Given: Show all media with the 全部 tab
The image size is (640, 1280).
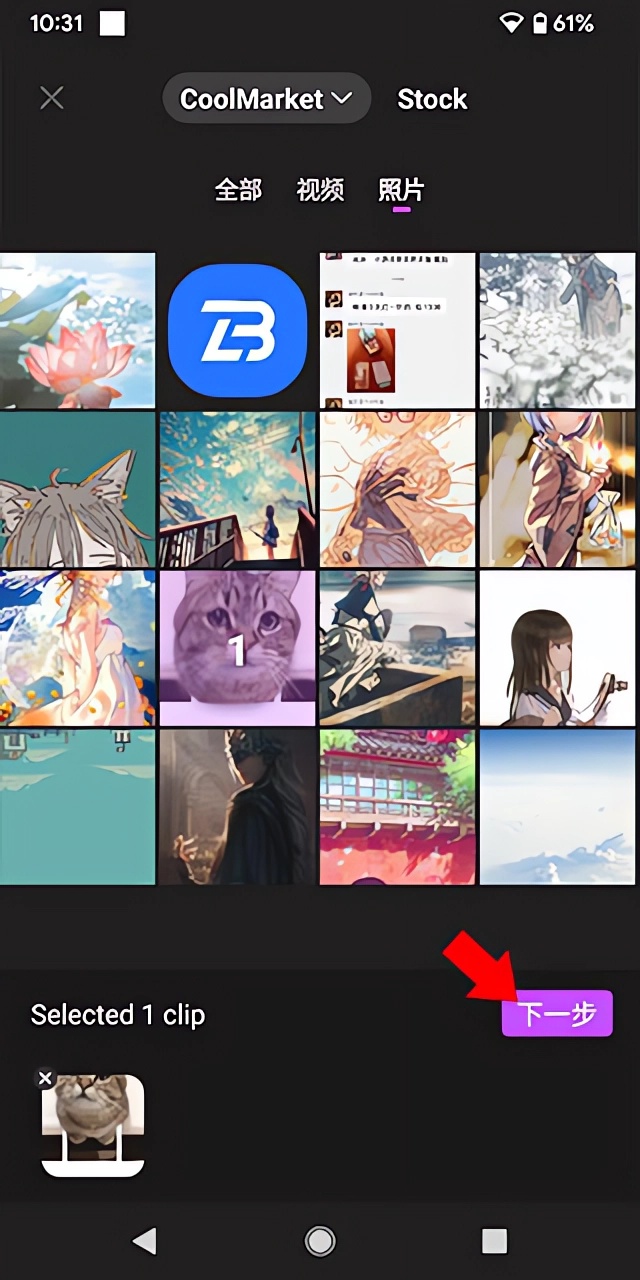Looking at the screenshot, I should point(238,189).
